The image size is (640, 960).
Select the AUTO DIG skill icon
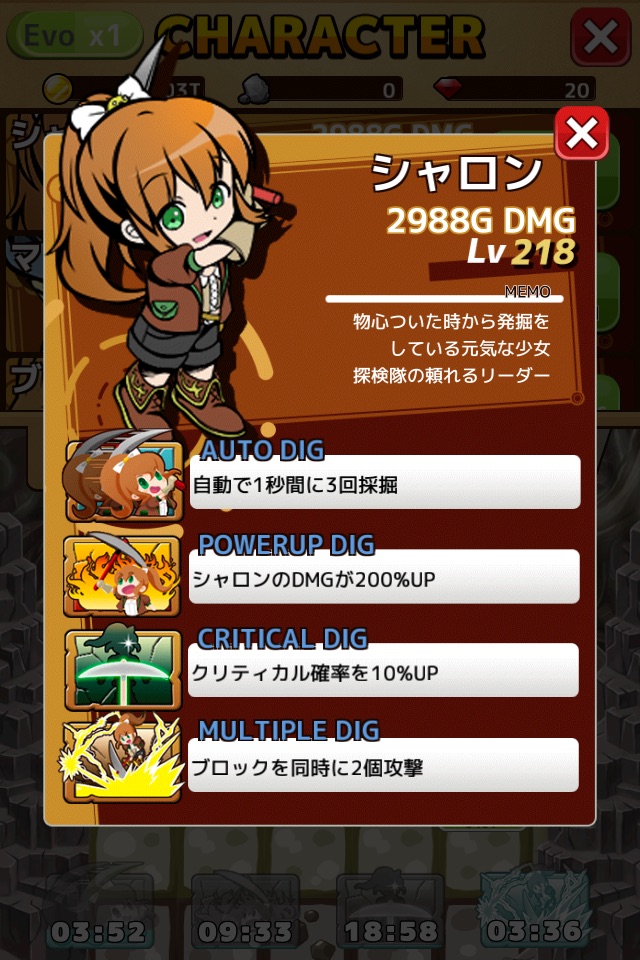click(125, 481)
